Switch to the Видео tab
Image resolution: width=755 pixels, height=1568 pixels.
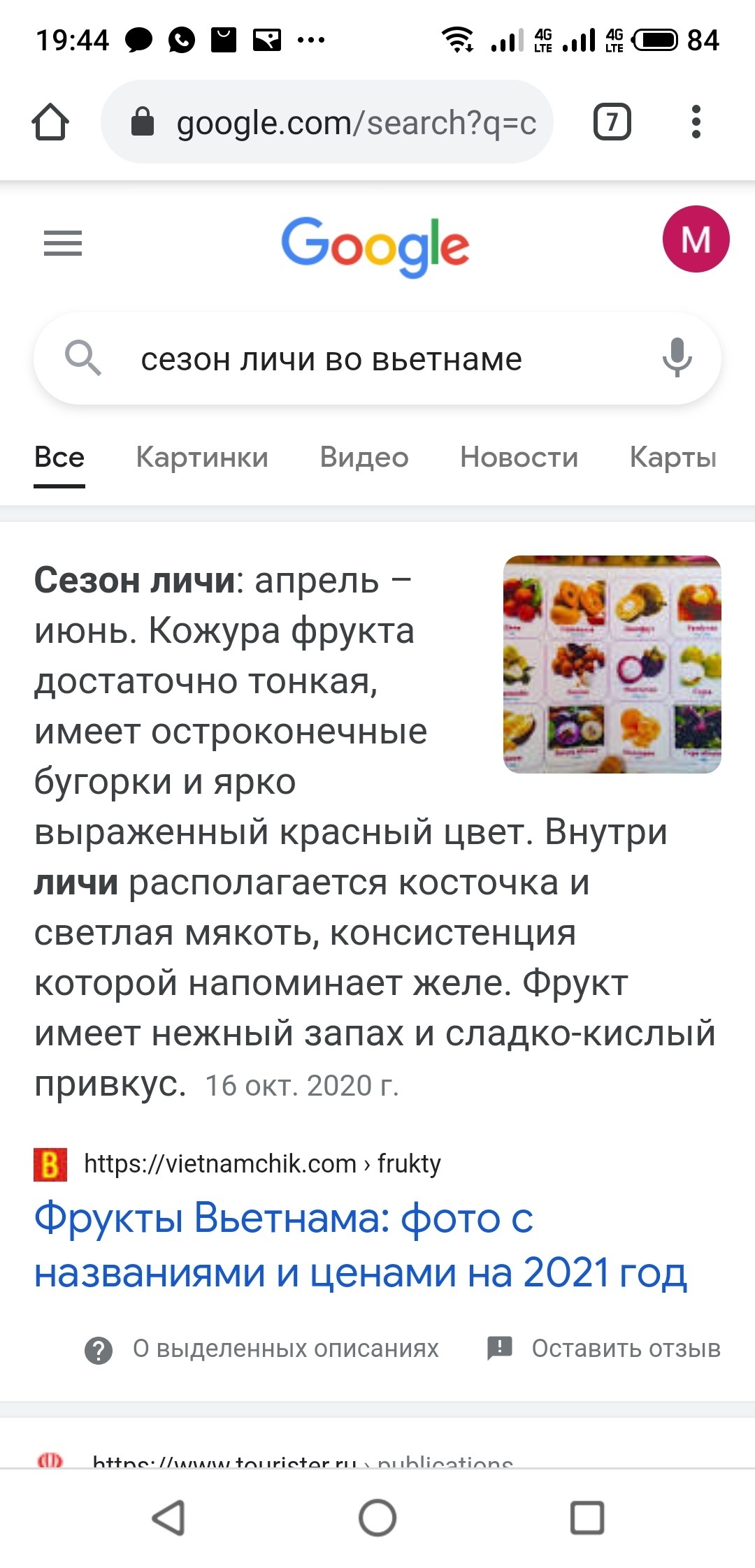364,457
